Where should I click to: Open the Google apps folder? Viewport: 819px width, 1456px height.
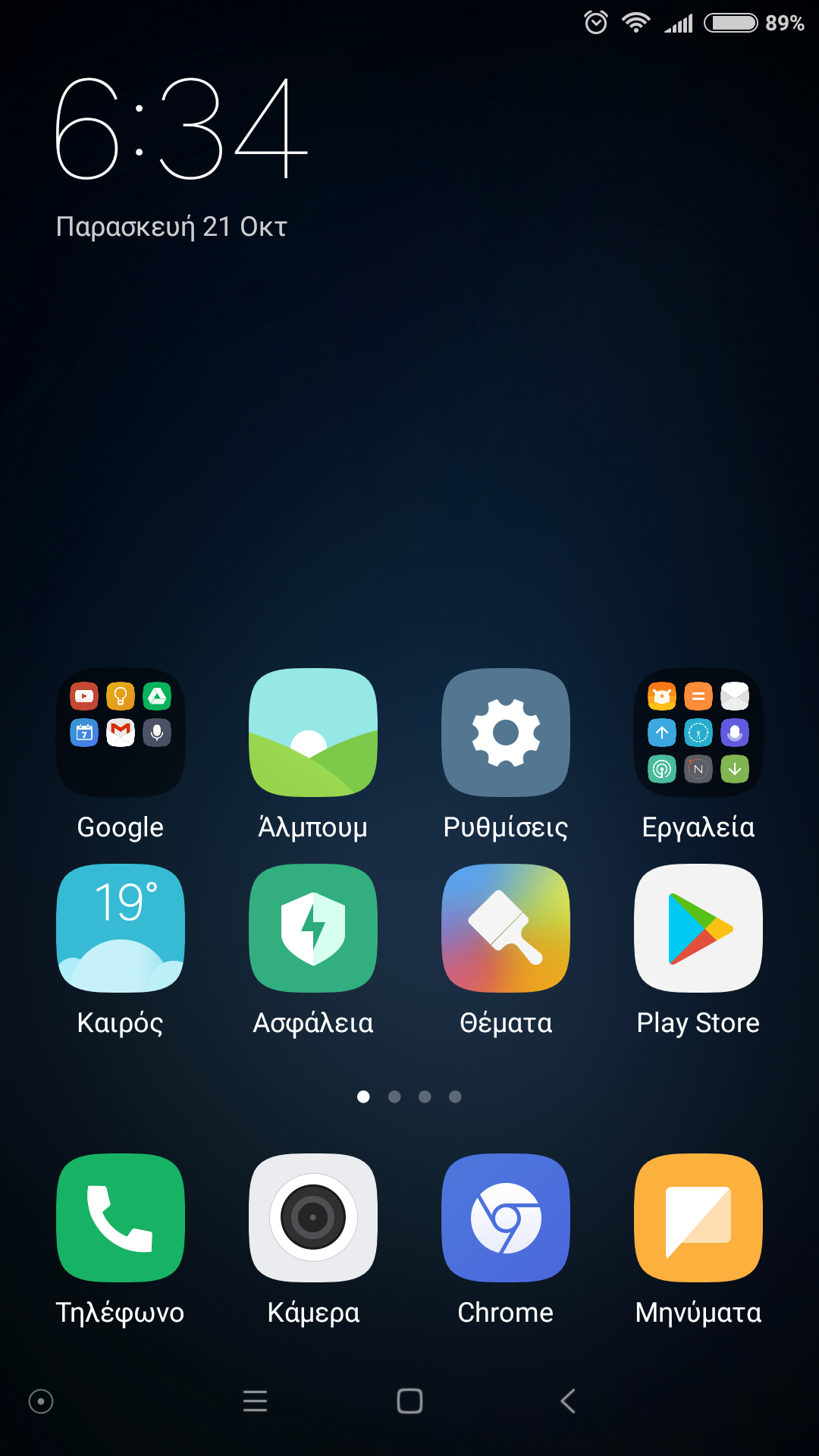[x=121, y=733]
